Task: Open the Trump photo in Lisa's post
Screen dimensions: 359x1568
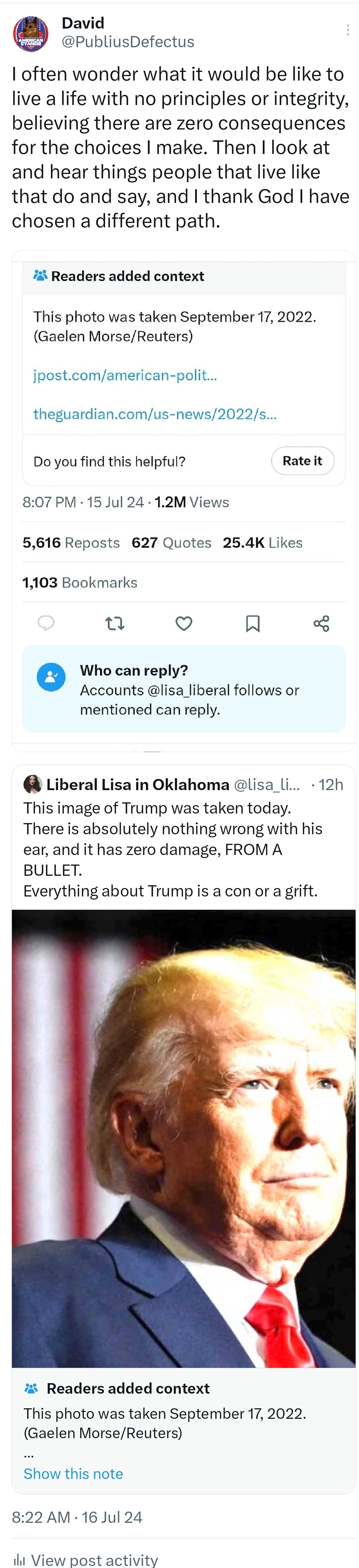Action: click(x=183, y=1138)
